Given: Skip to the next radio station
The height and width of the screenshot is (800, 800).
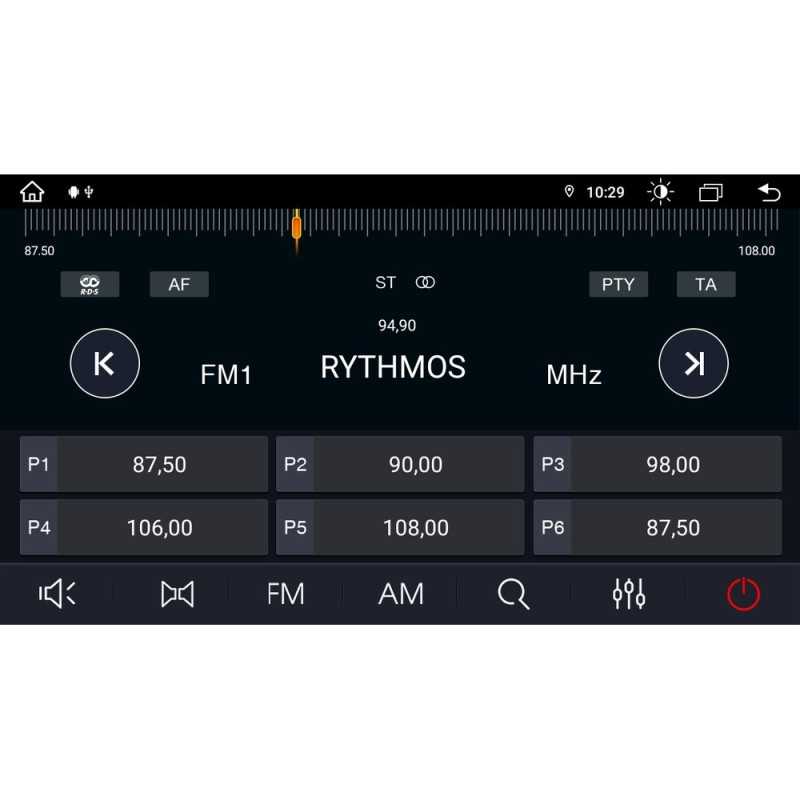Looking at the screenshot, I should click(693, 363).
